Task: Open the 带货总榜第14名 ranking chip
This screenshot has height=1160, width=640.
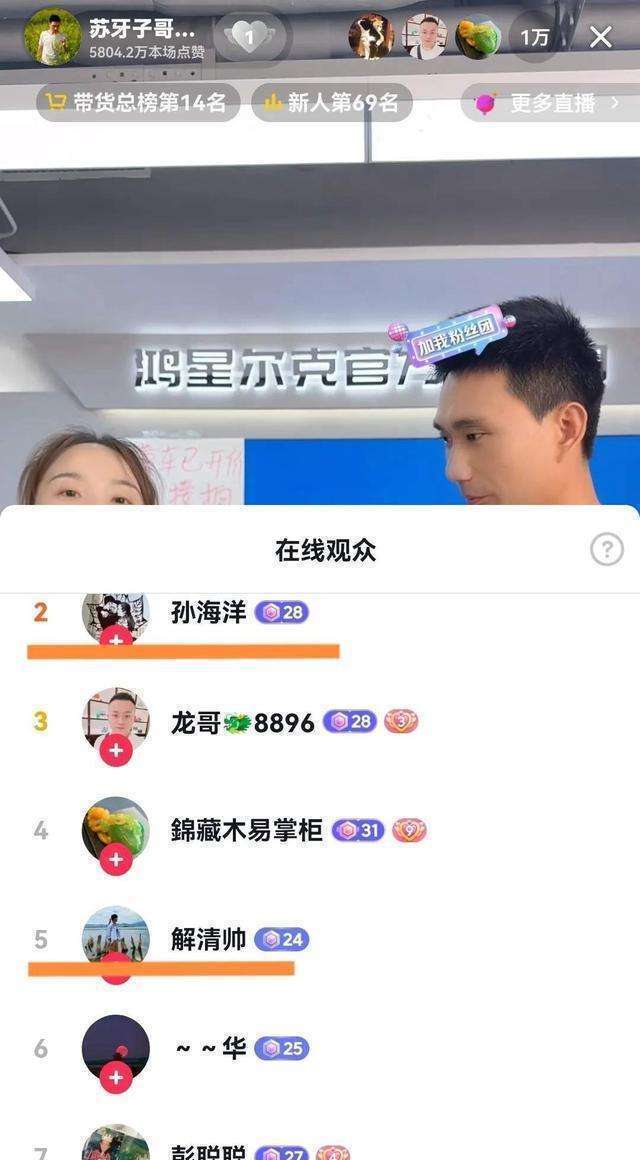Action: tap(138, 103)
